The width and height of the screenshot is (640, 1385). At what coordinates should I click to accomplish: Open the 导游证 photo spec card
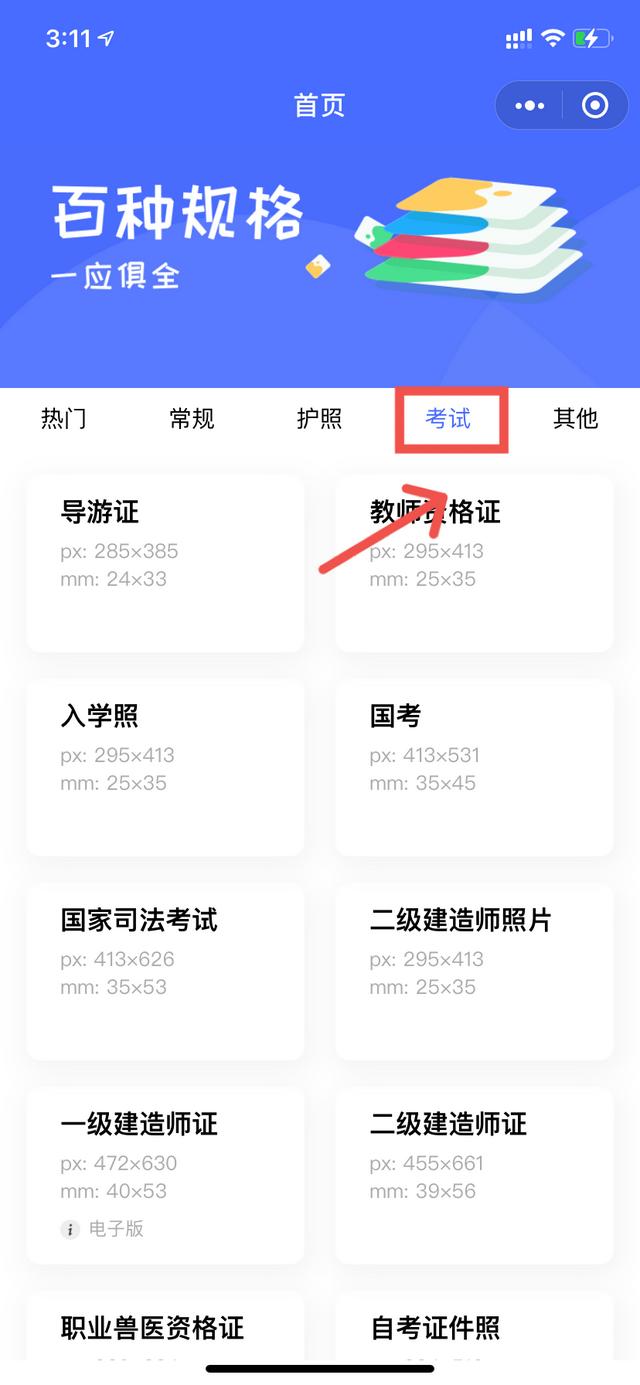tap(165, 563)
